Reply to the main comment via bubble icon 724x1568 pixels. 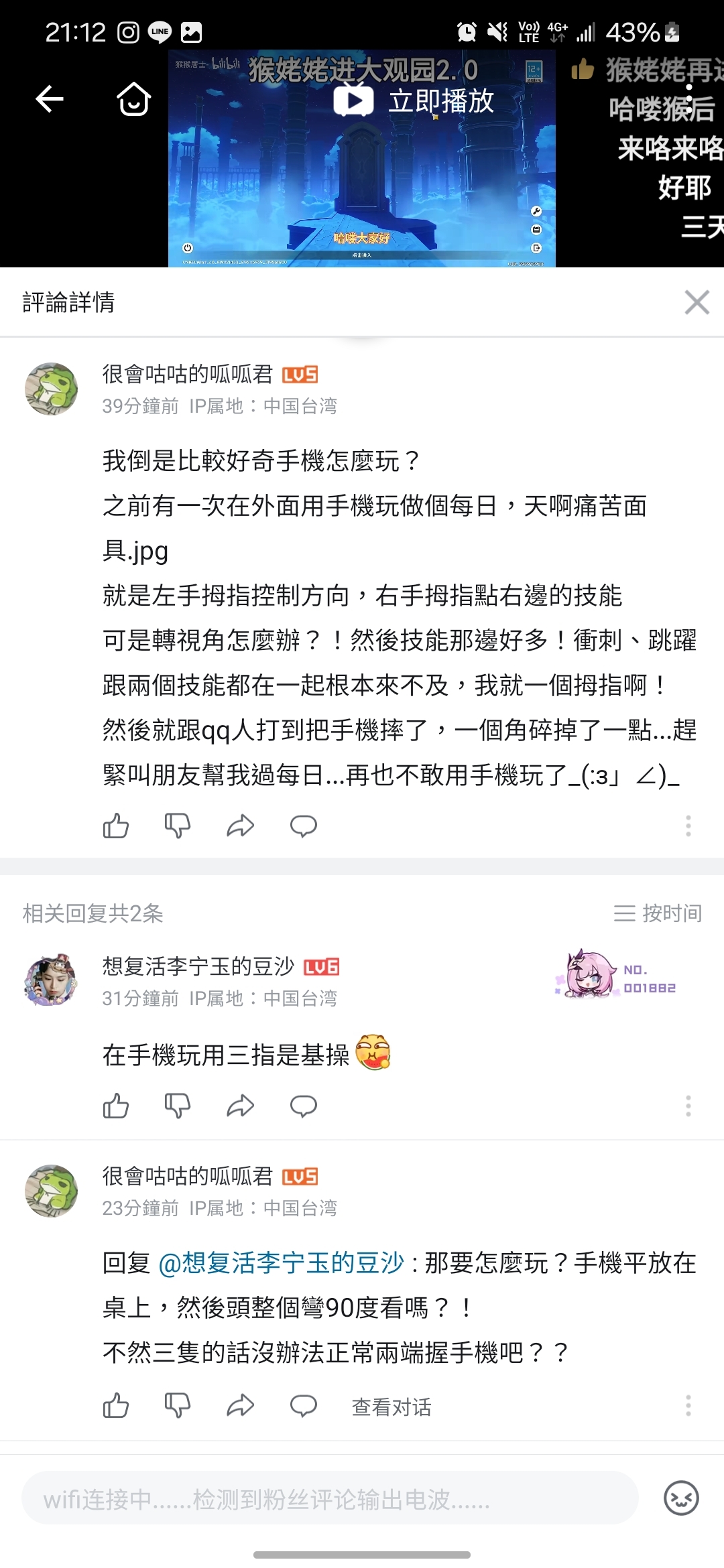(x=303, y=826)
